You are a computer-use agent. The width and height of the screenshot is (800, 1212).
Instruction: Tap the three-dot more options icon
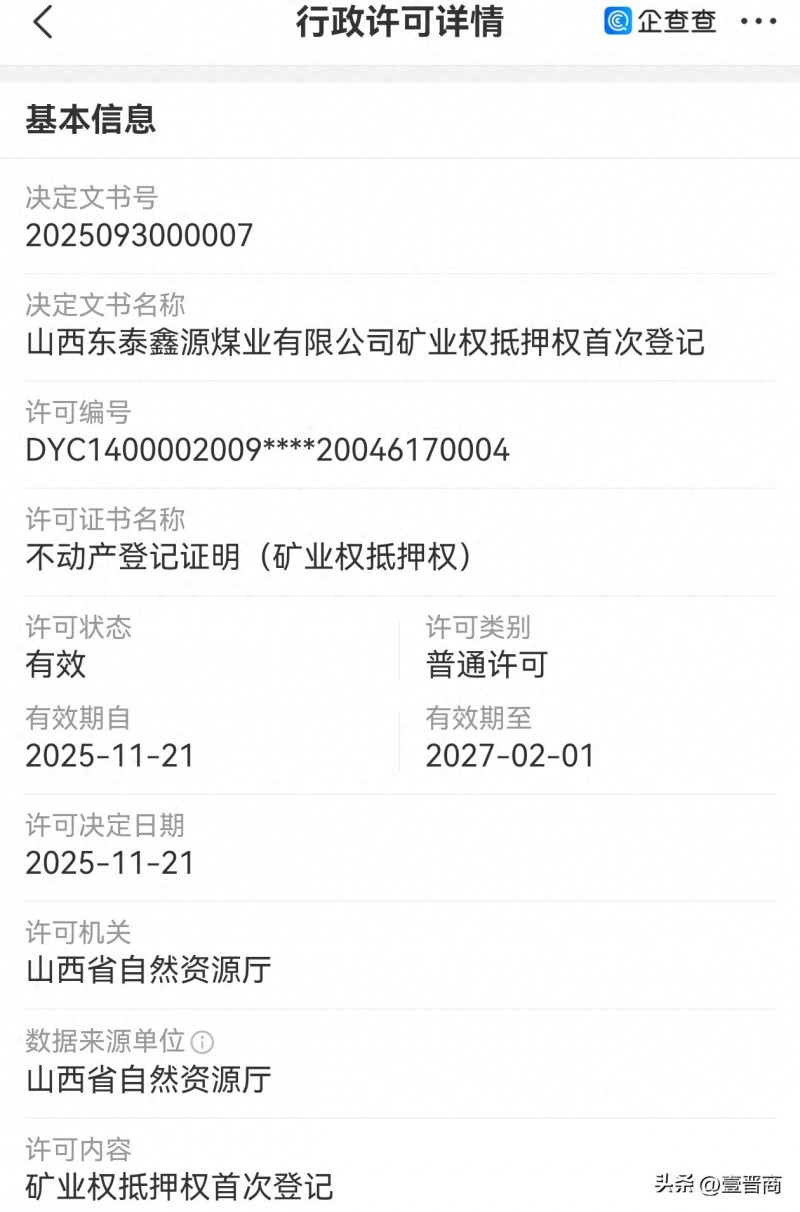point(760,22)
